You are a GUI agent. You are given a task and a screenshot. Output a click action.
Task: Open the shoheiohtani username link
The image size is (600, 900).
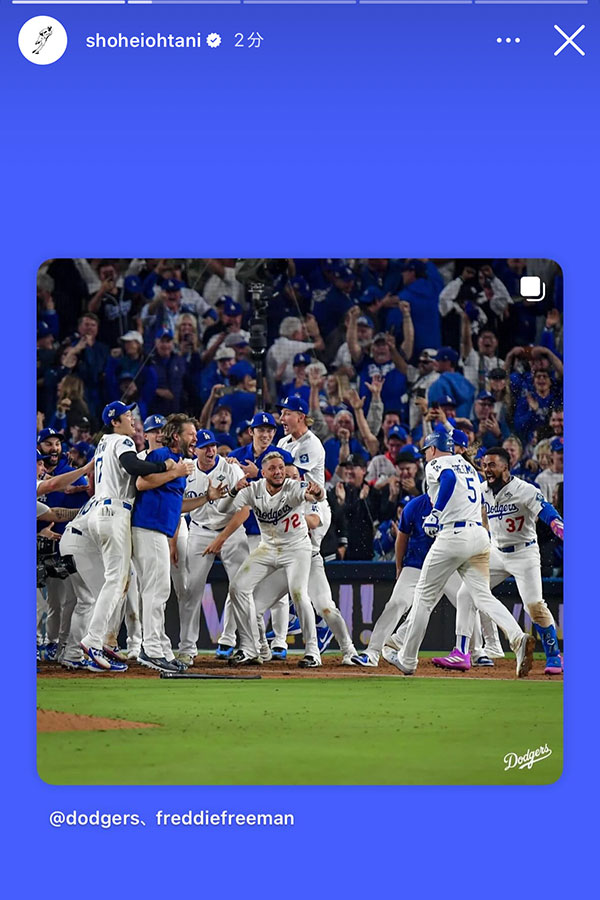tap(143, 41)
